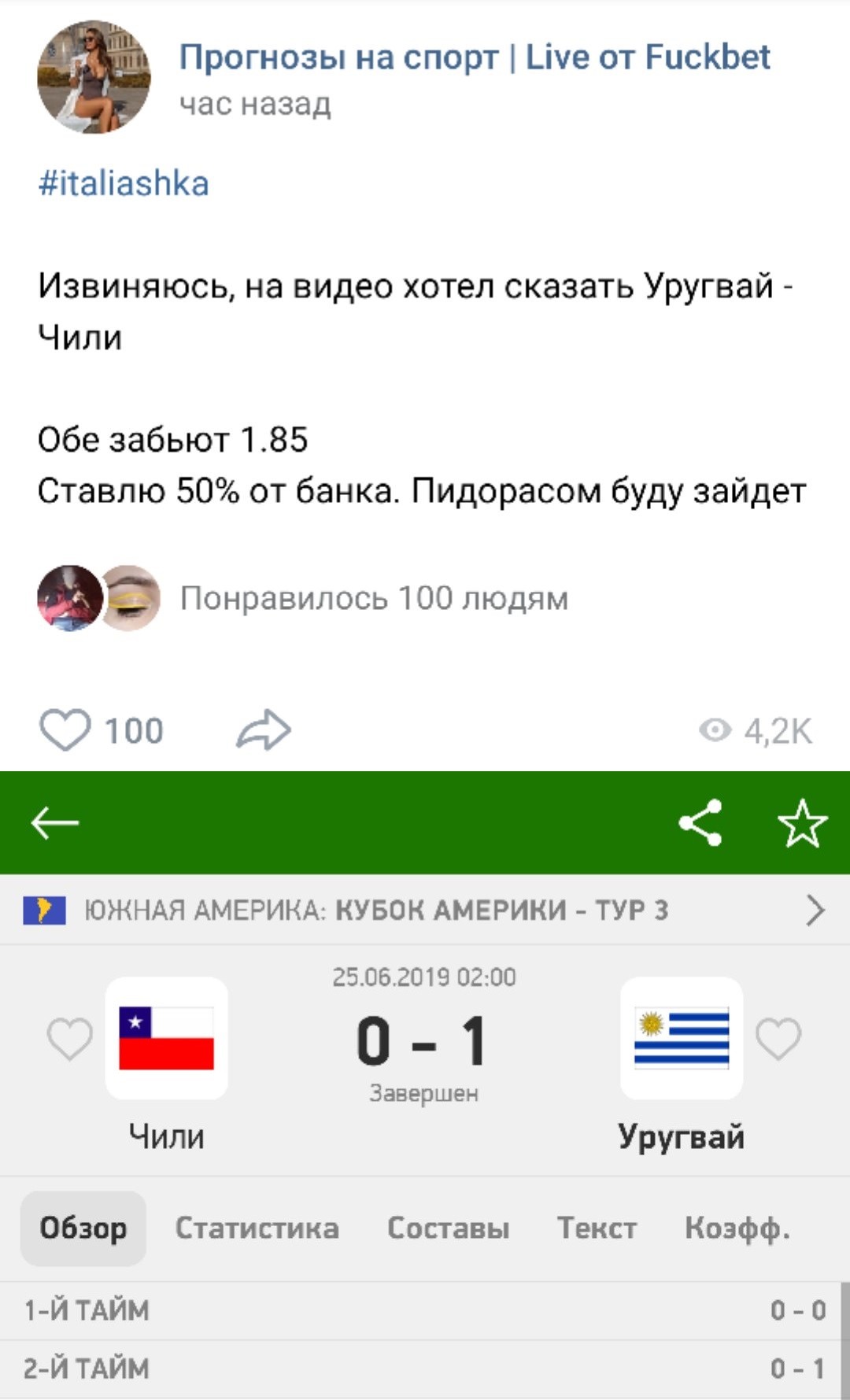The height and width of the screenshot is (1400, 850).
Task: Open the Прогнозы на спорт group name link
Action: pyautogui.click(x=475, y=57)
